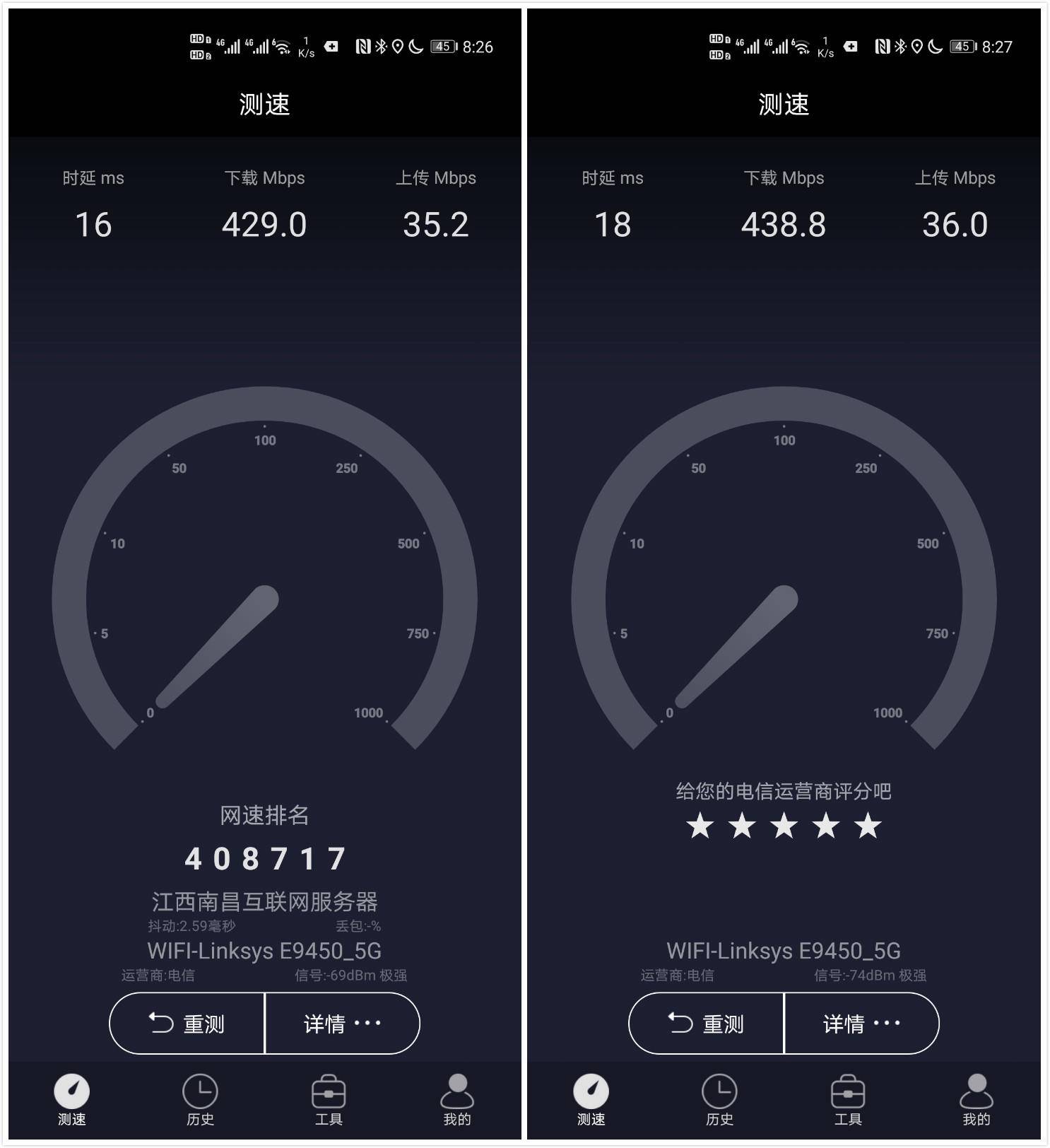Click the retest arrow icon inside 重测
The height and width of the screenshot is (1148, 1050).
[161, 1023]
